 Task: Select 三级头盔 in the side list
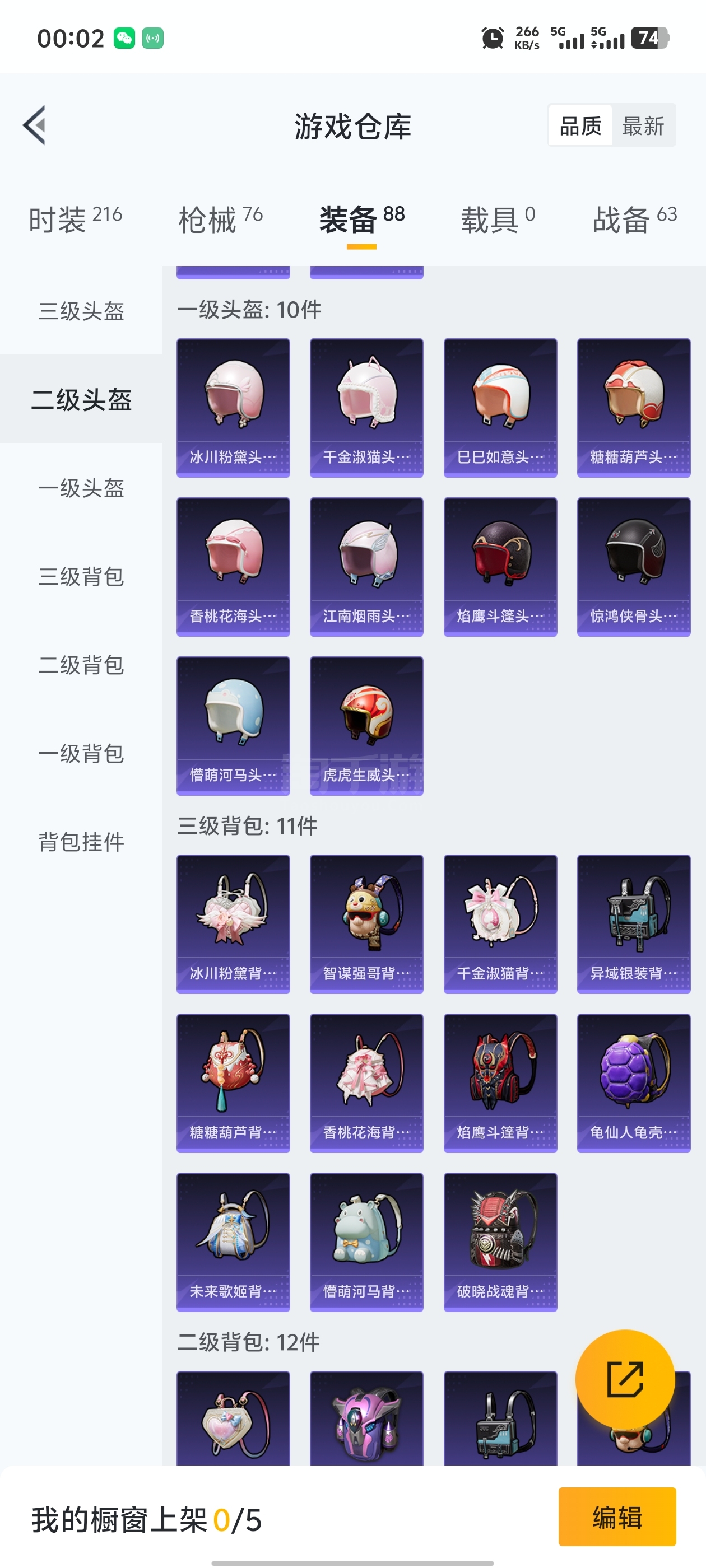pos(81,311)
